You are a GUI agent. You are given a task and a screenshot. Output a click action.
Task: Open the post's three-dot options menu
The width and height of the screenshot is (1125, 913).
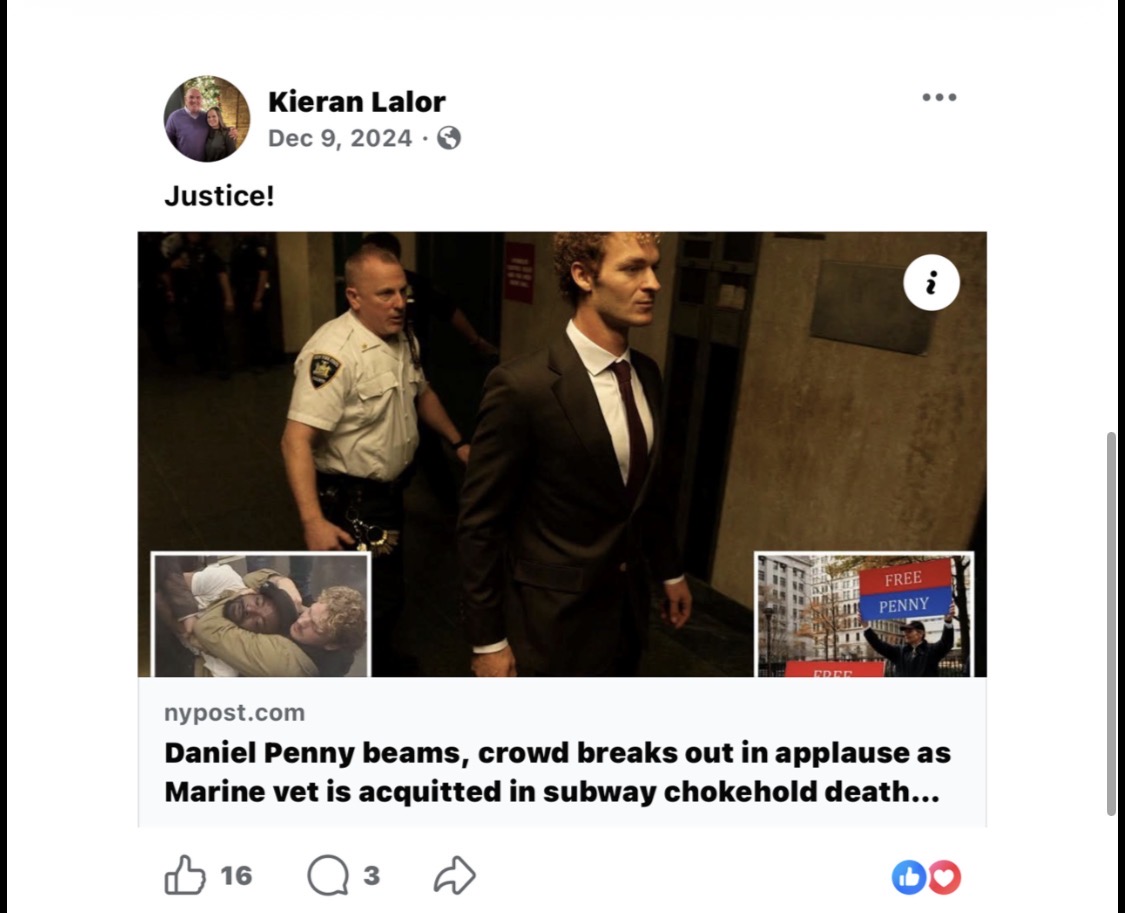[x=939, y=98]
